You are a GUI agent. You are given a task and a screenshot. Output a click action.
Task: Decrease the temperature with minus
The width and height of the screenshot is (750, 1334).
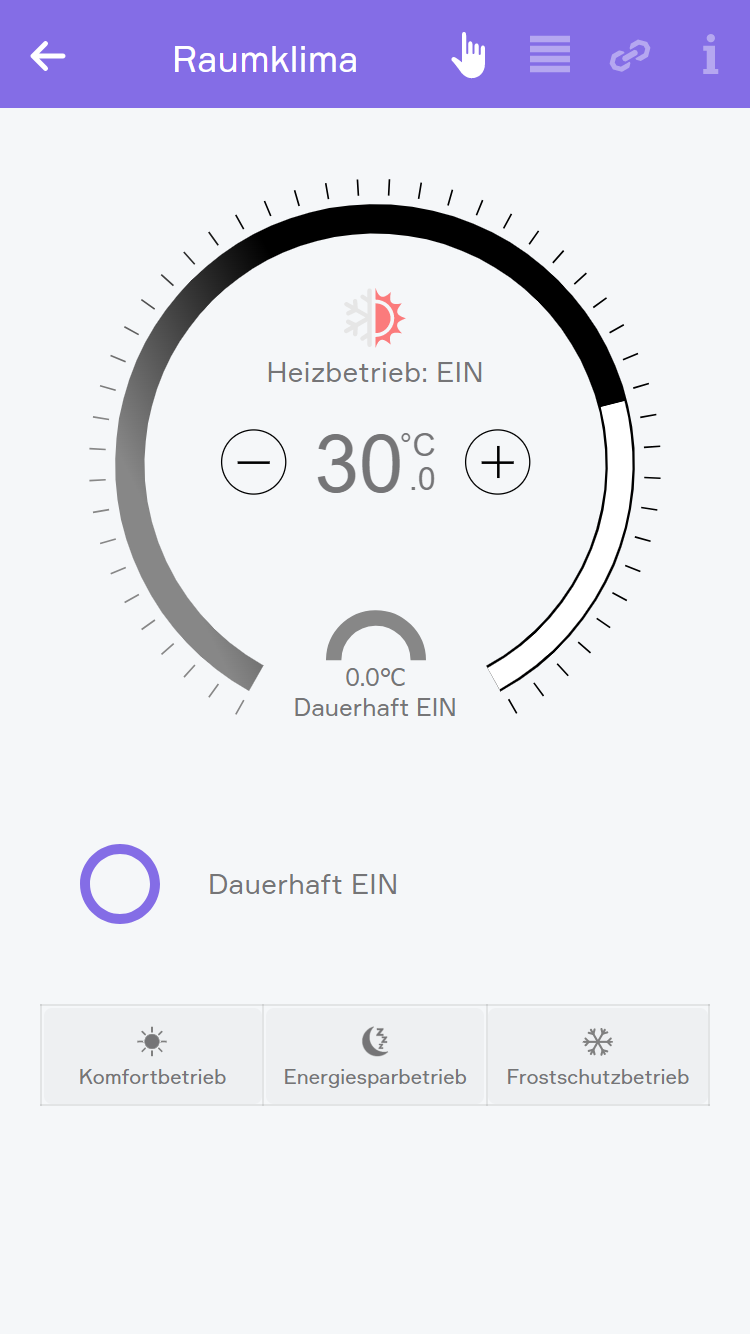point(254,462)
